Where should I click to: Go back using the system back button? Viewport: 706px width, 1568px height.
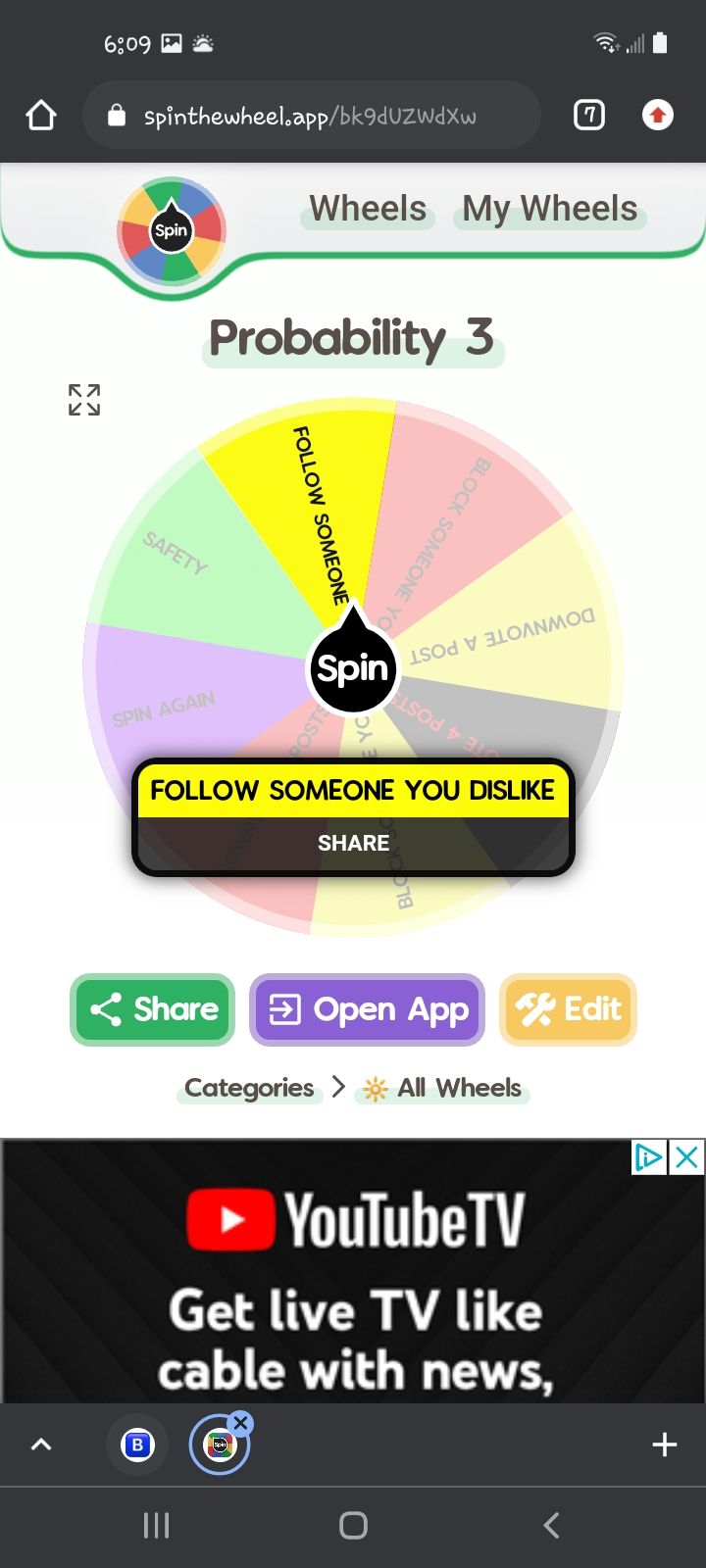pos(551,1525)
